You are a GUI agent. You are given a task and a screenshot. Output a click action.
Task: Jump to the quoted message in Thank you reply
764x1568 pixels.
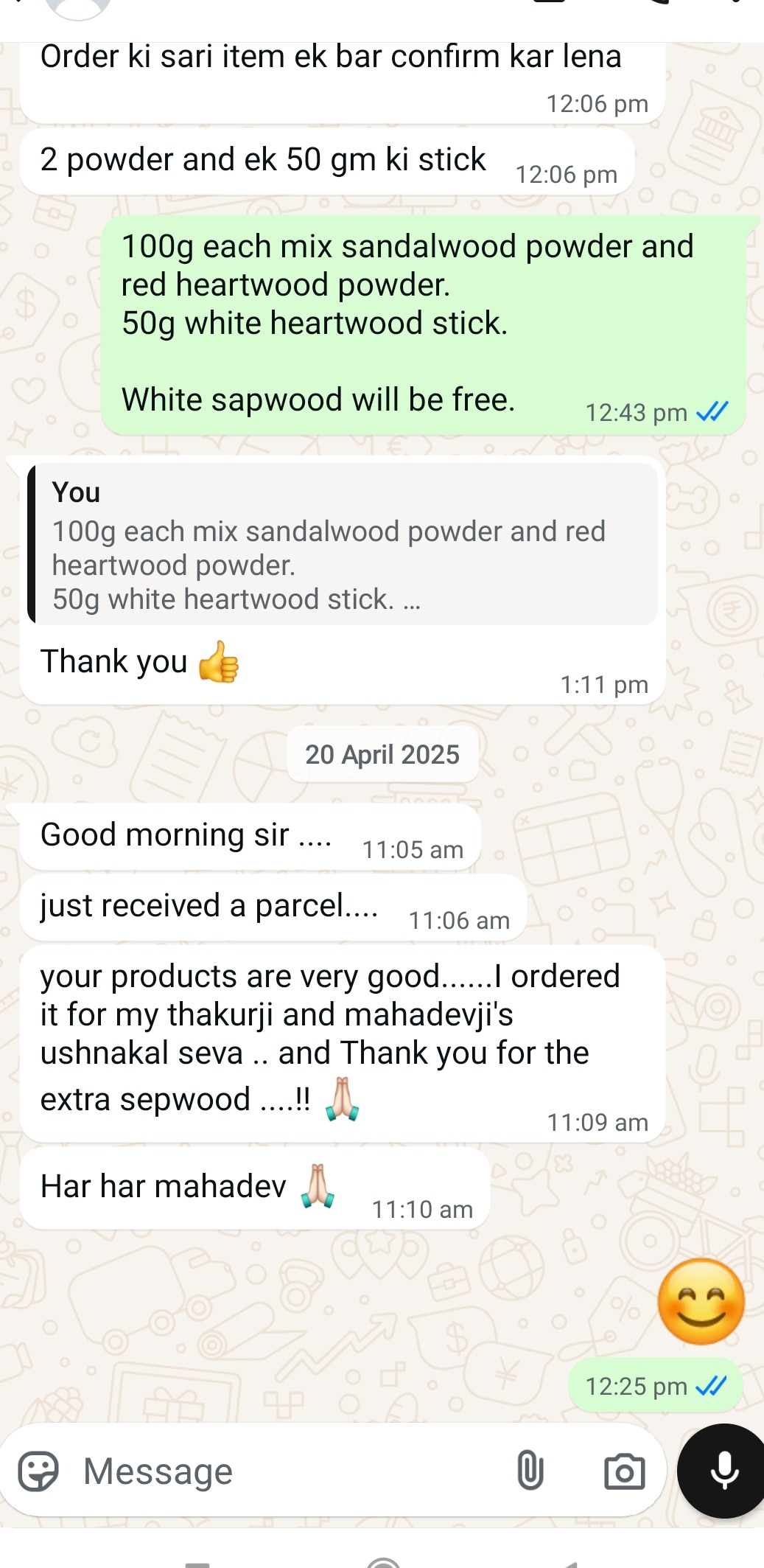click(343, 545)
